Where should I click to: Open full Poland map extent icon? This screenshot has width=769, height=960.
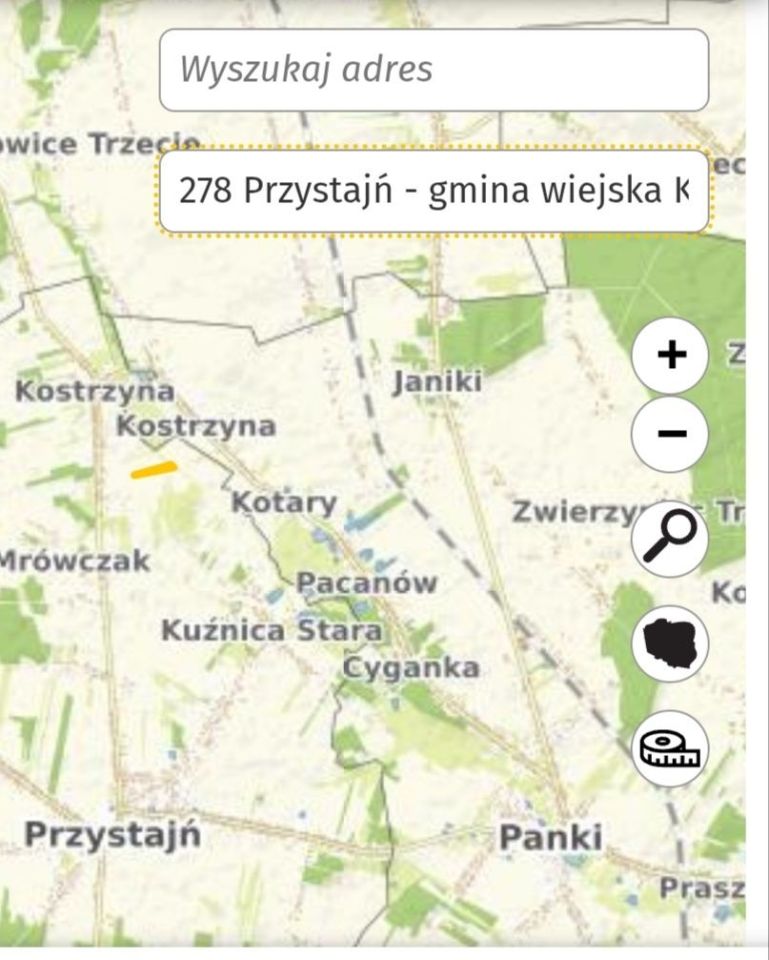671,643
